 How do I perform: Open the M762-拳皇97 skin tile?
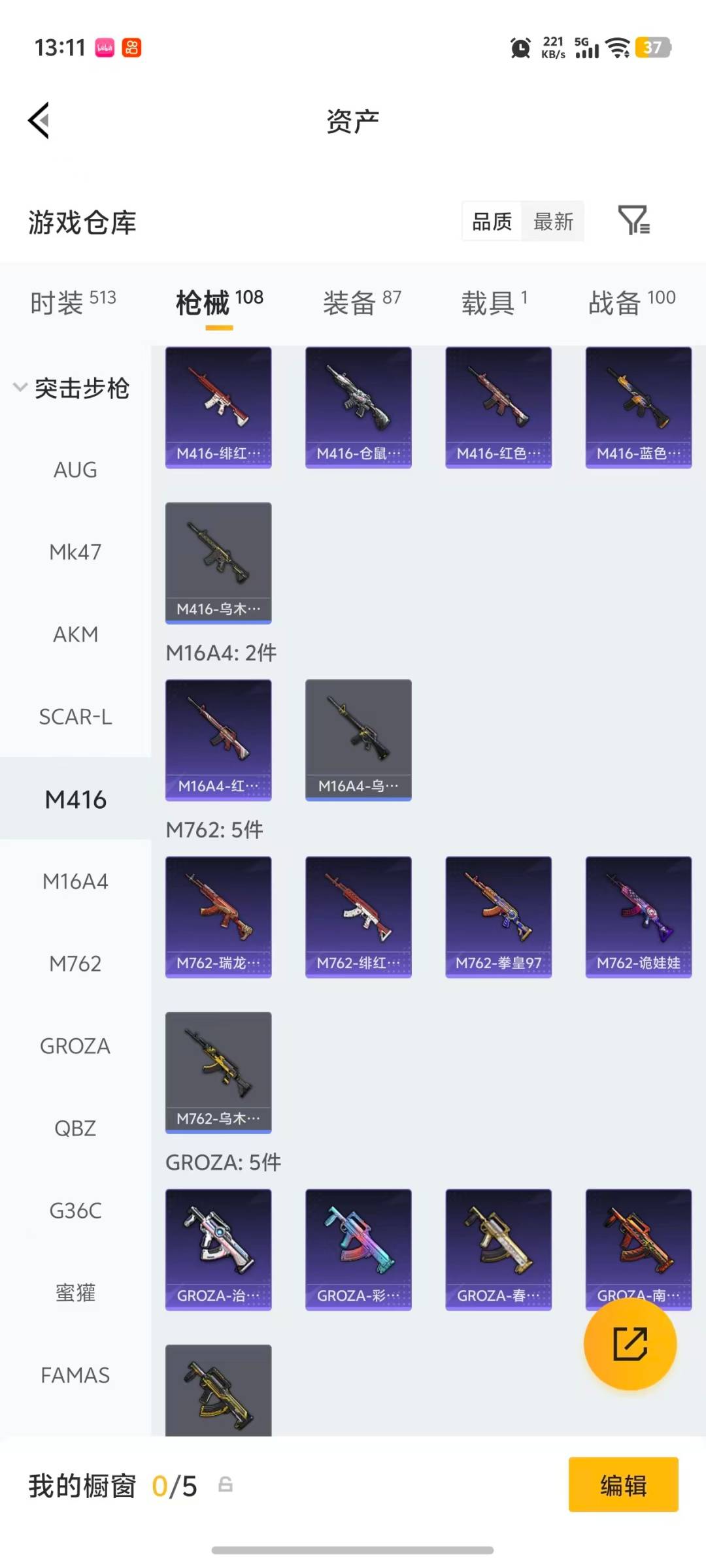point(498,917)
